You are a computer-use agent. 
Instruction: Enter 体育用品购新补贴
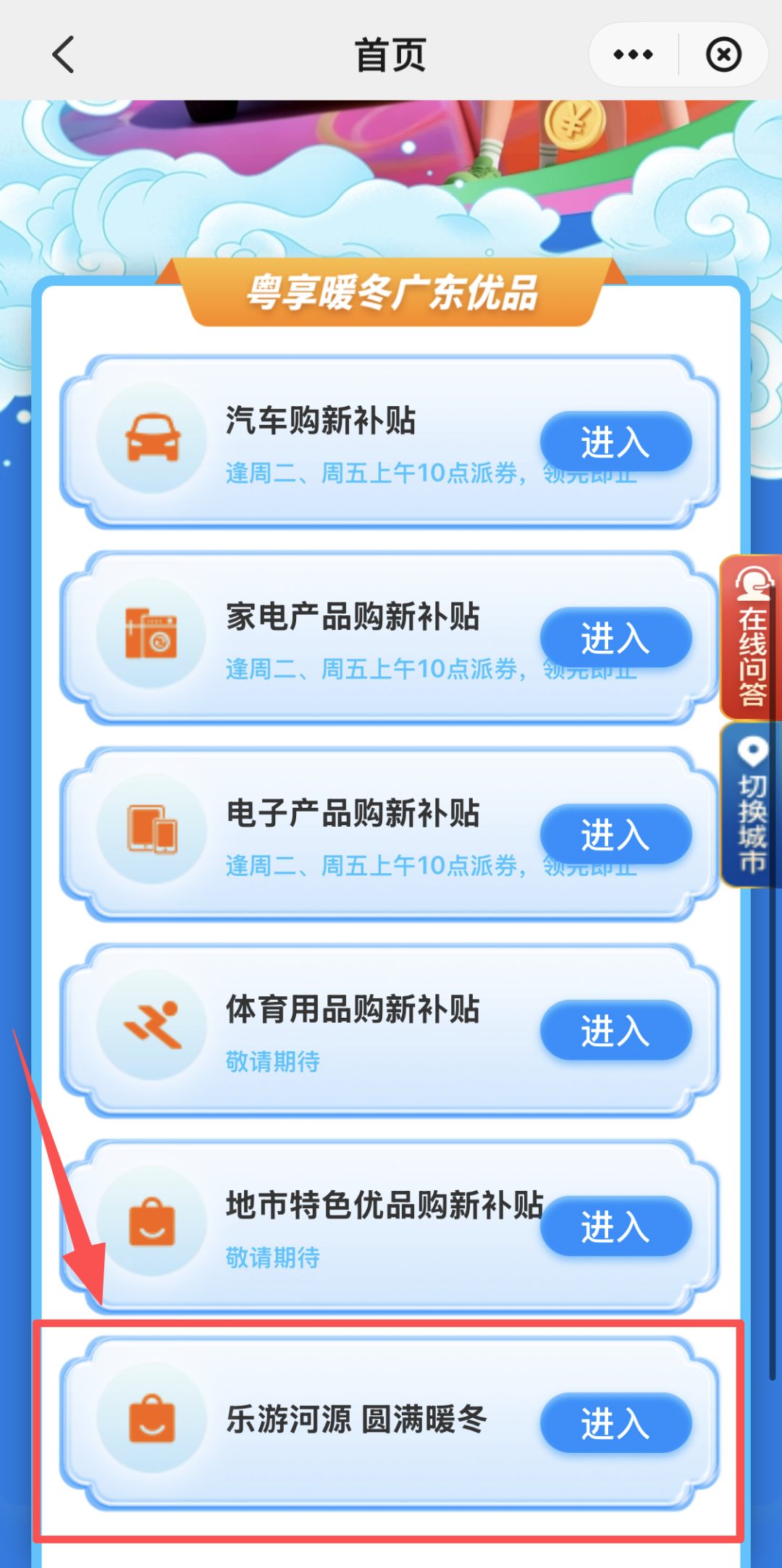pyautogui.click(x=615, y=1030)
